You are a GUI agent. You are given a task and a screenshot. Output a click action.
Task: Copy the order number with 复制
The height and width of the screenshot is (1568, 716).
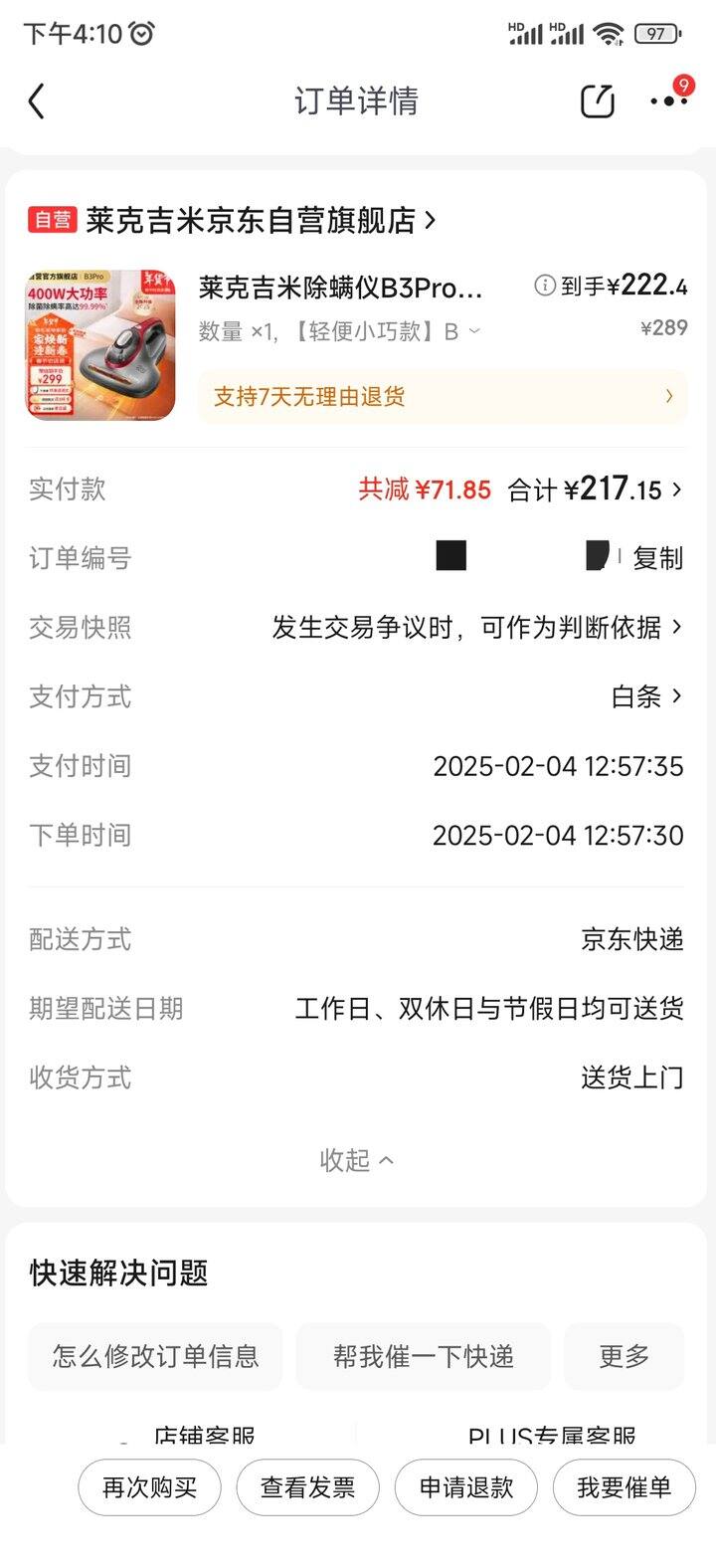tap(658, 558)
